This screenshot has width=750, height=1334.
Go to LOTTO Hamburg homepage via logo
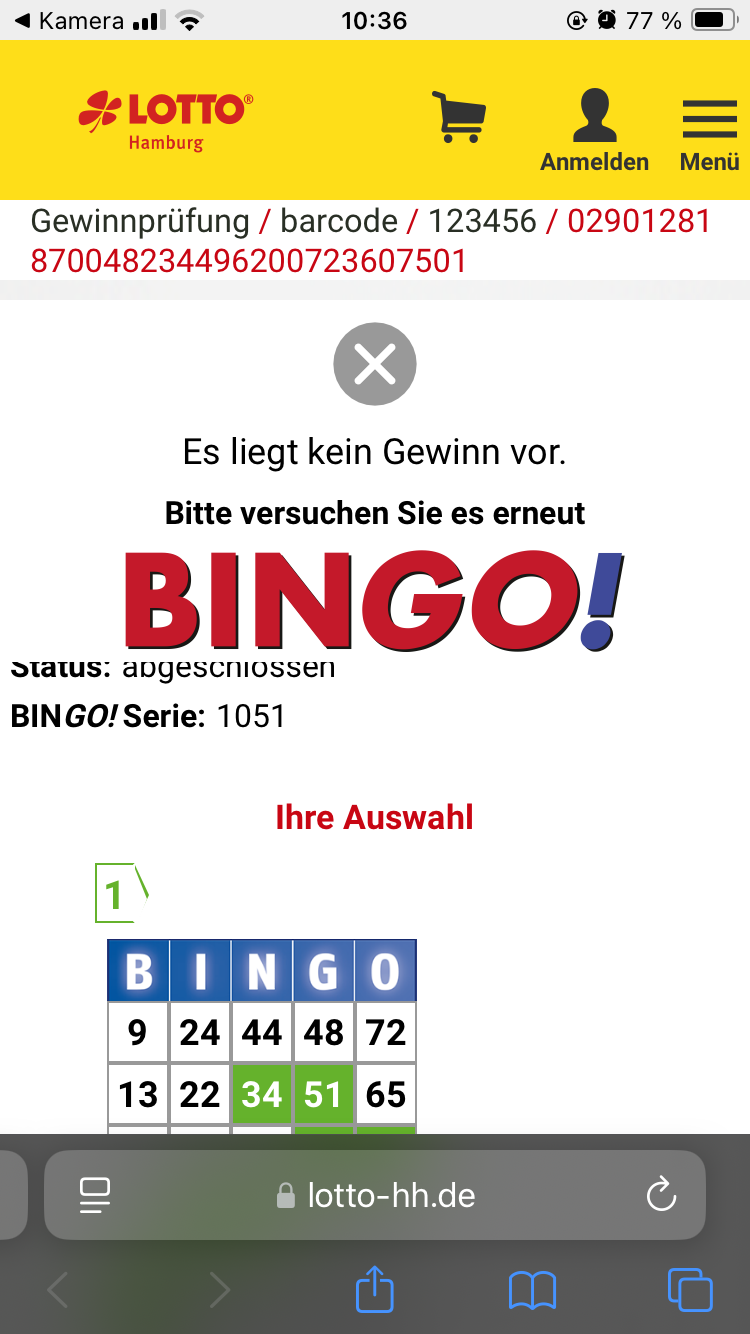[166, 120]
